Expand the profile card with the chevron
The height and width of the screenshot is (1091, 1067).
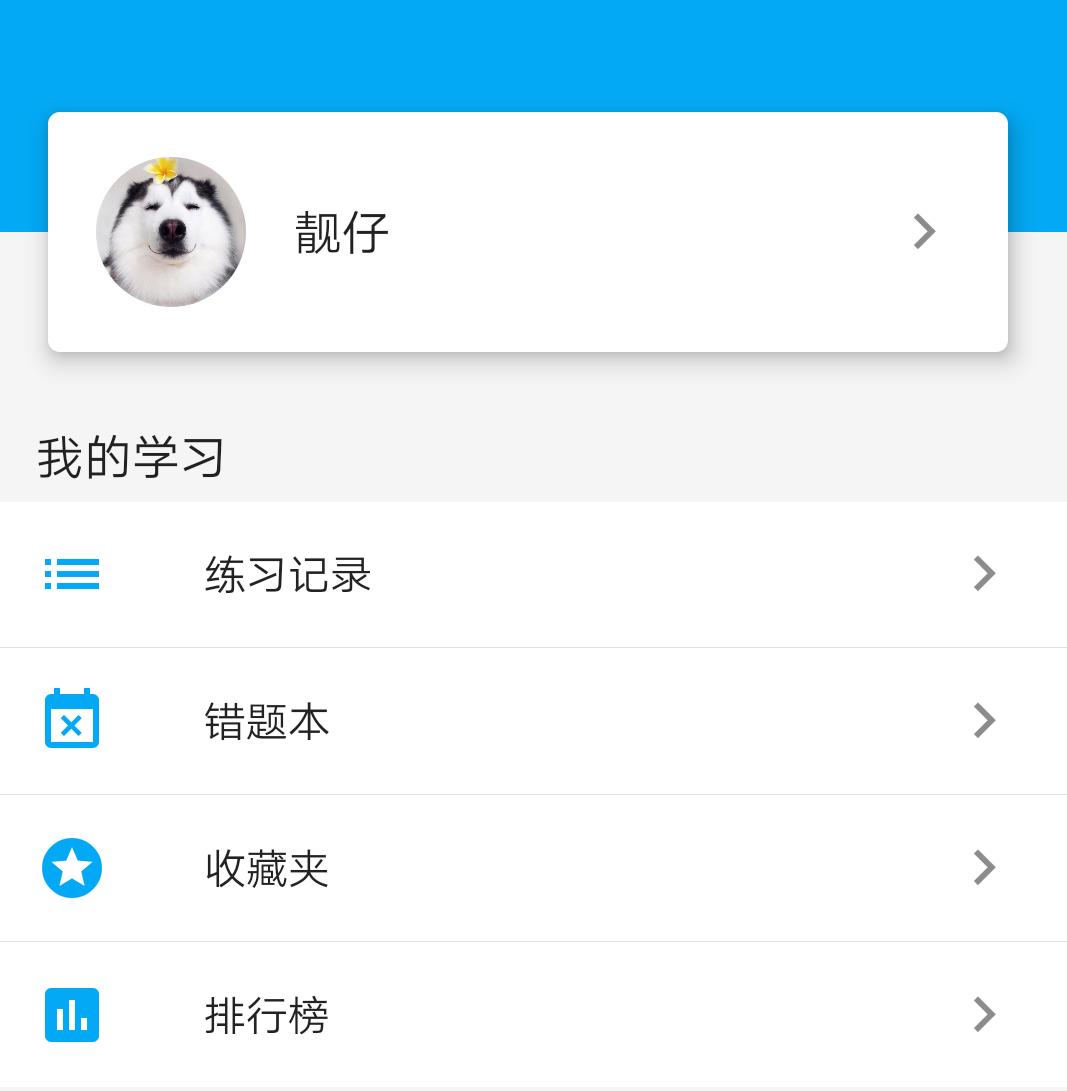[924, 231]
